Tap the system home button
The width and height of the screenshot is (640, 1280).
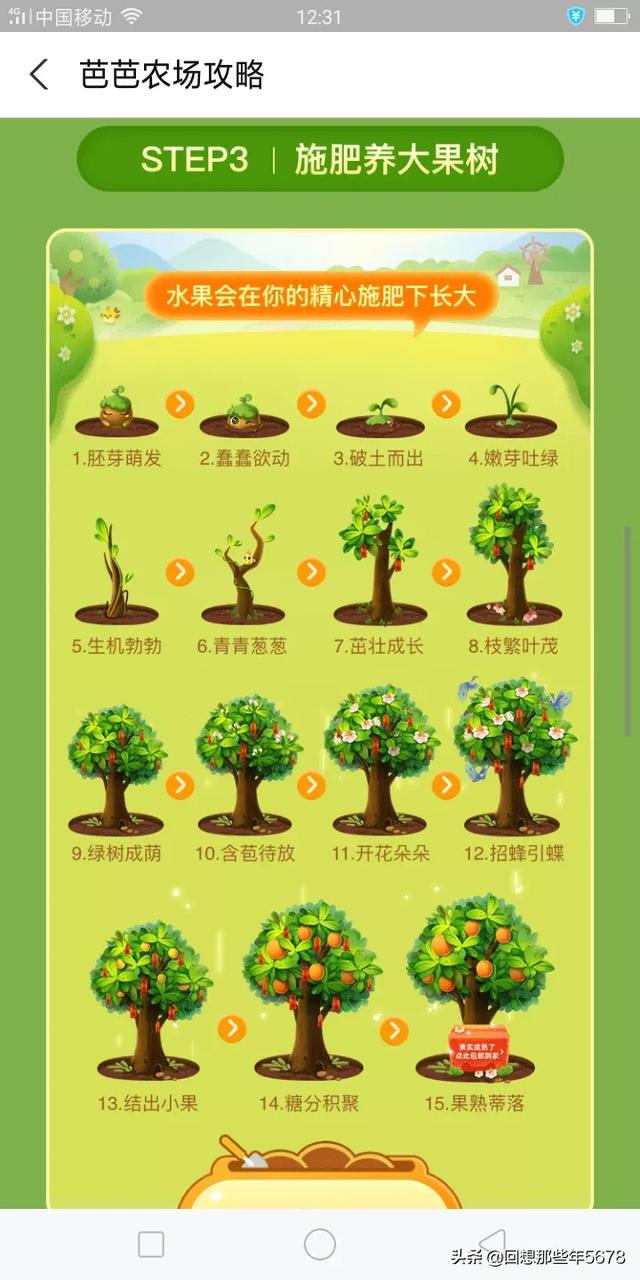(320, 1244)
